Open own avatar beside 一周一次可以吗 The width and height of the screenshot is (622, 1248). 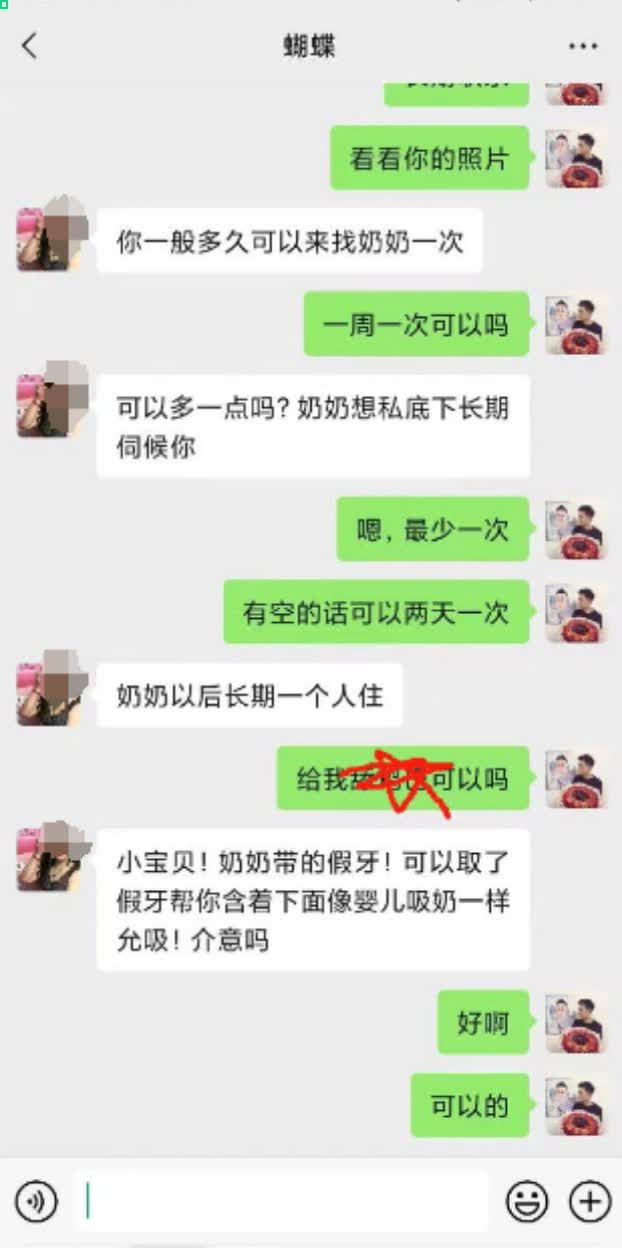coord(575,325)
